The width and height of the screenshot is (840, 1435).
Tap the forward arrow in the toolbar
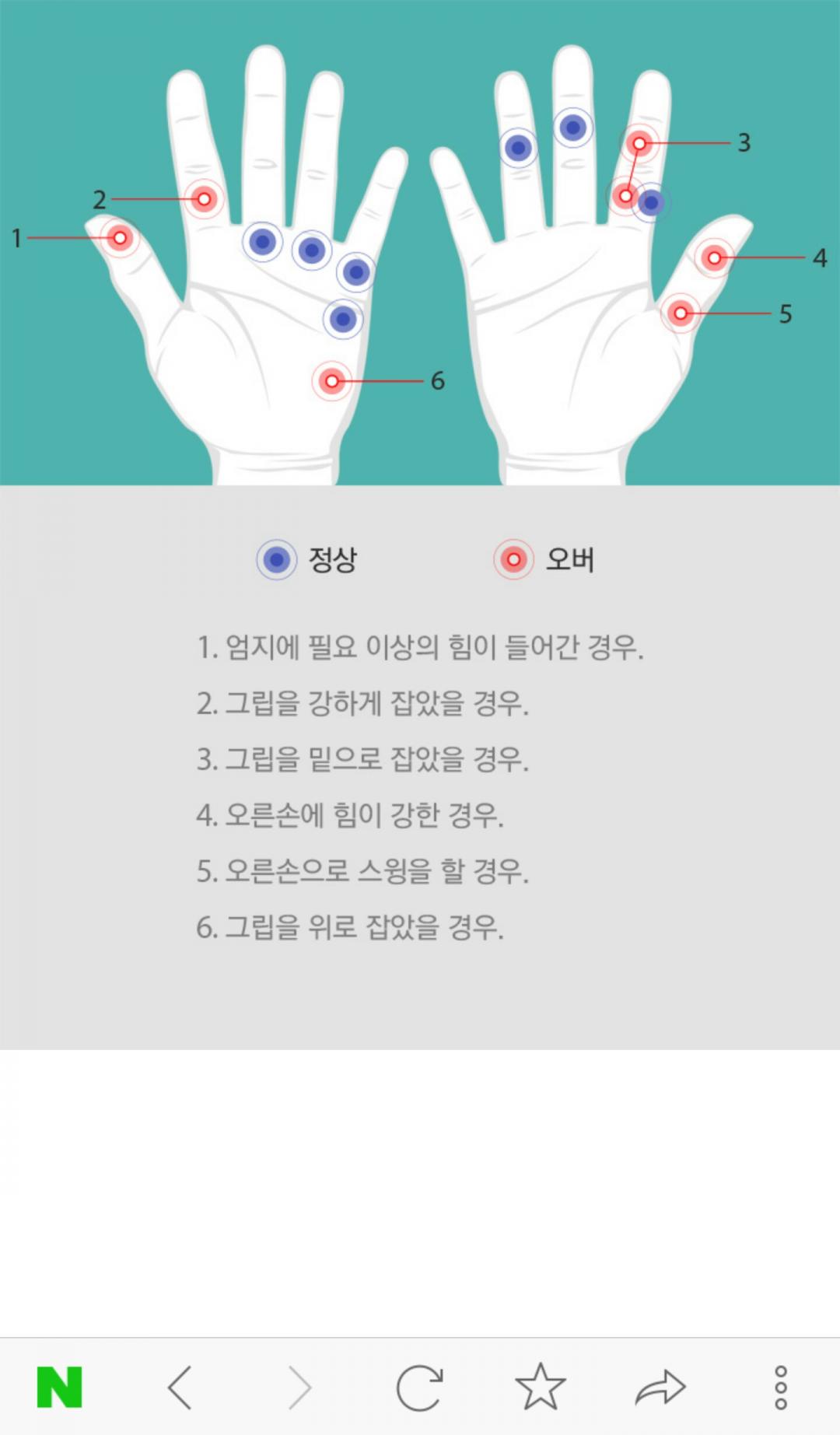click(x=299, y=1387)
